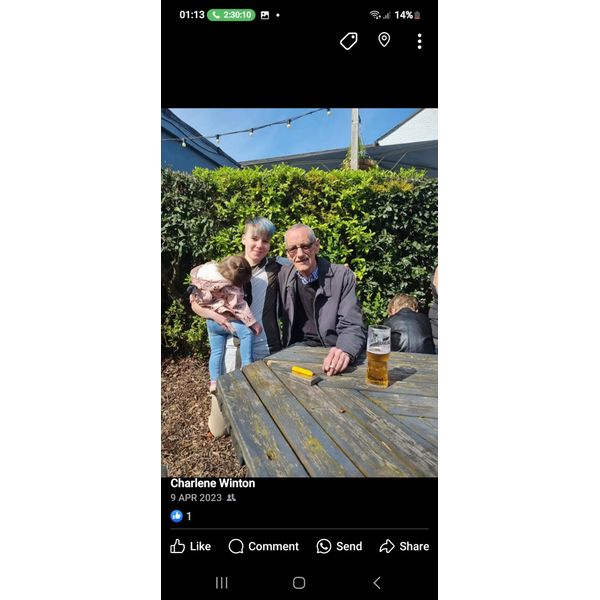
Task: Go back using the system back button
Action: click(377, 582)
